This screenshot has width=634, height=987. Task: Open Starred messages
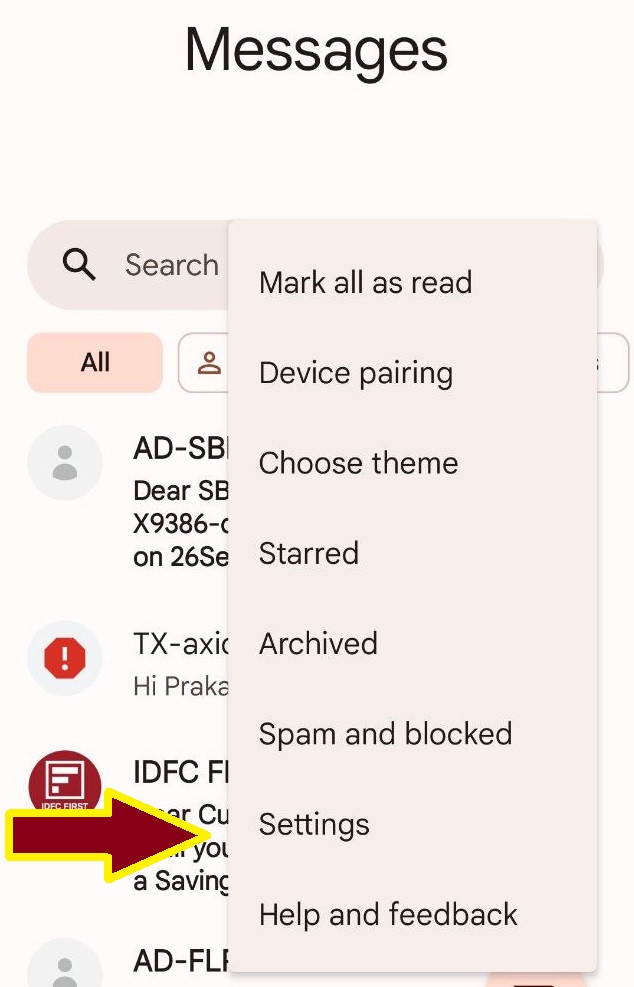coord(308,554)
